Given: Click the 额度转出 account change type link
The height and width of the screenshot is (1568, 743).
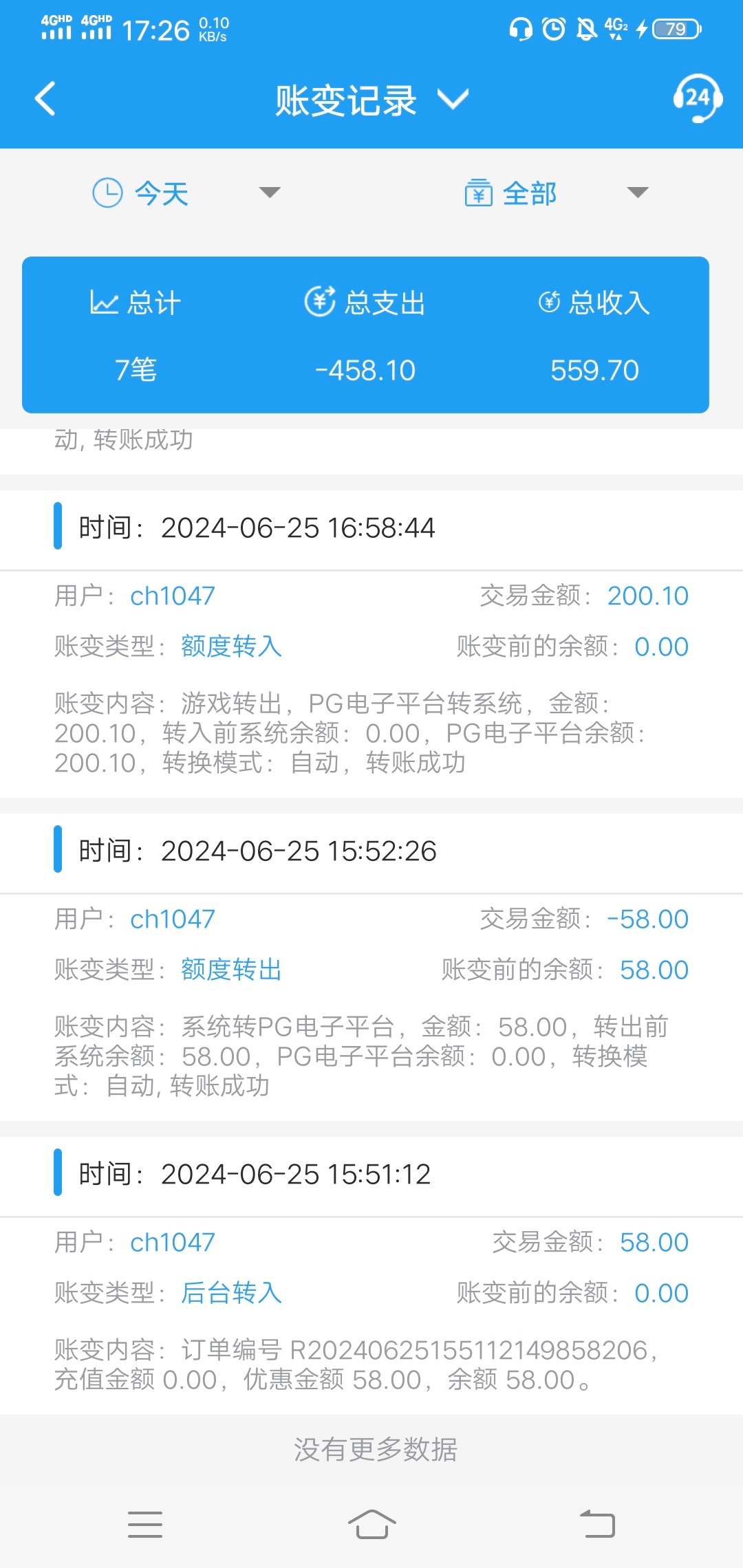Looking at the screenshot, I should coord(230,969).
